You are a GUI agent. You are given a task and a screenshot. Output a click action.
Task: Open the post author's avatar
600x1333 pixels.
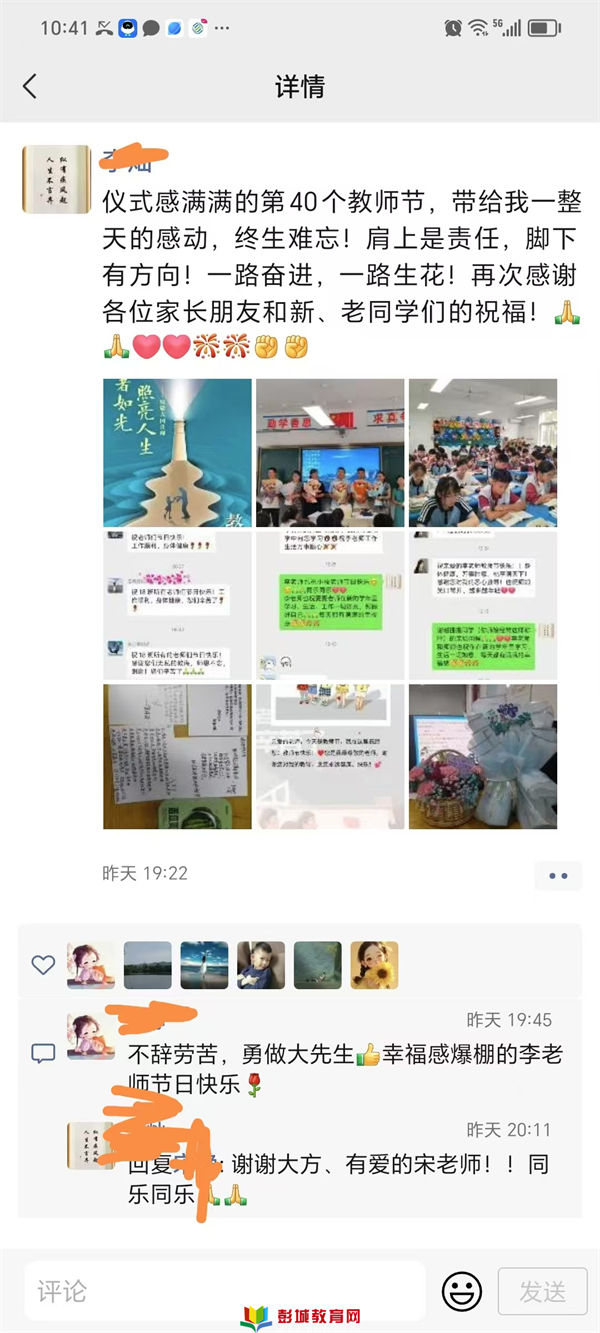click(56, 179)
